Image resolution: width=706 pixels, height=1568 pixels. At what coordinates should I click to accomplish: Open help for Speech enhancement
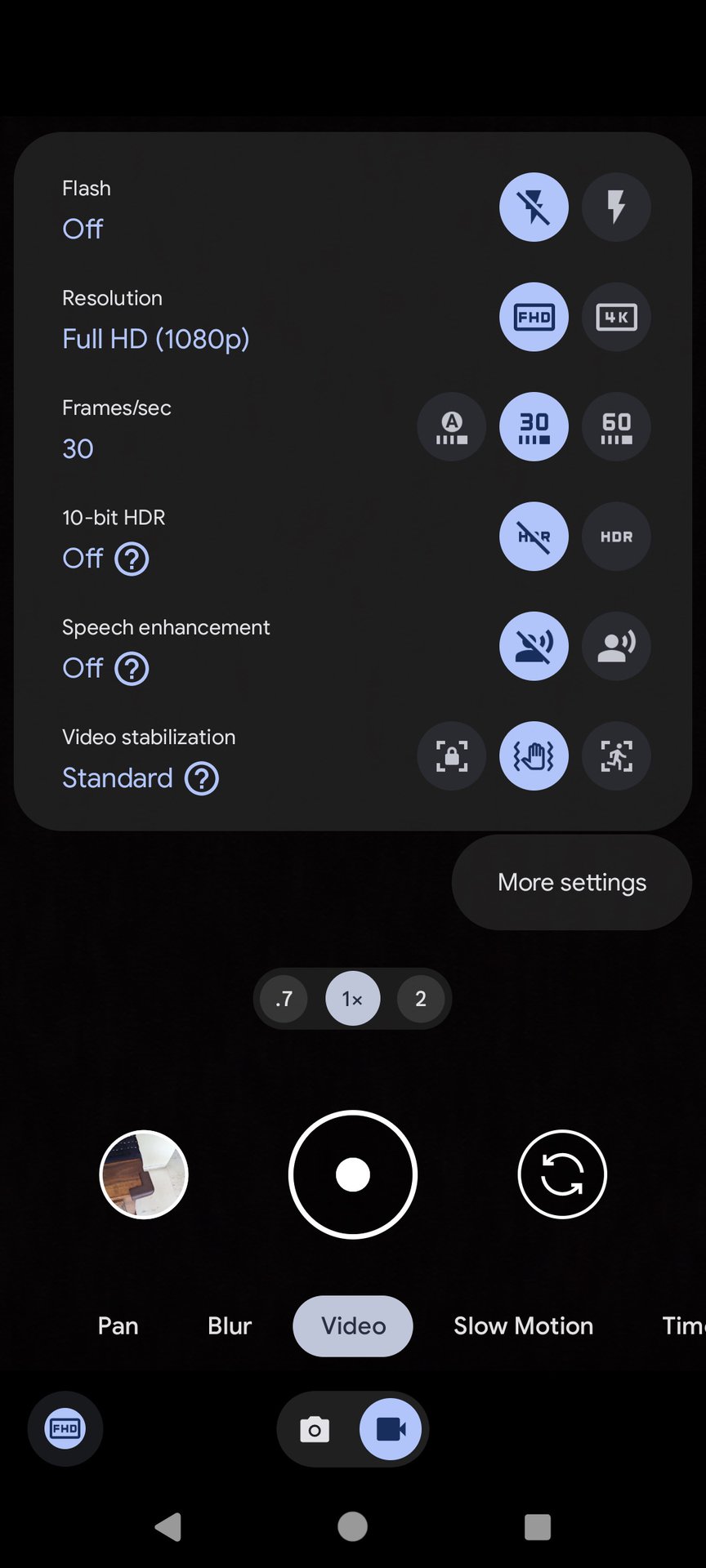tap(132, 669)
